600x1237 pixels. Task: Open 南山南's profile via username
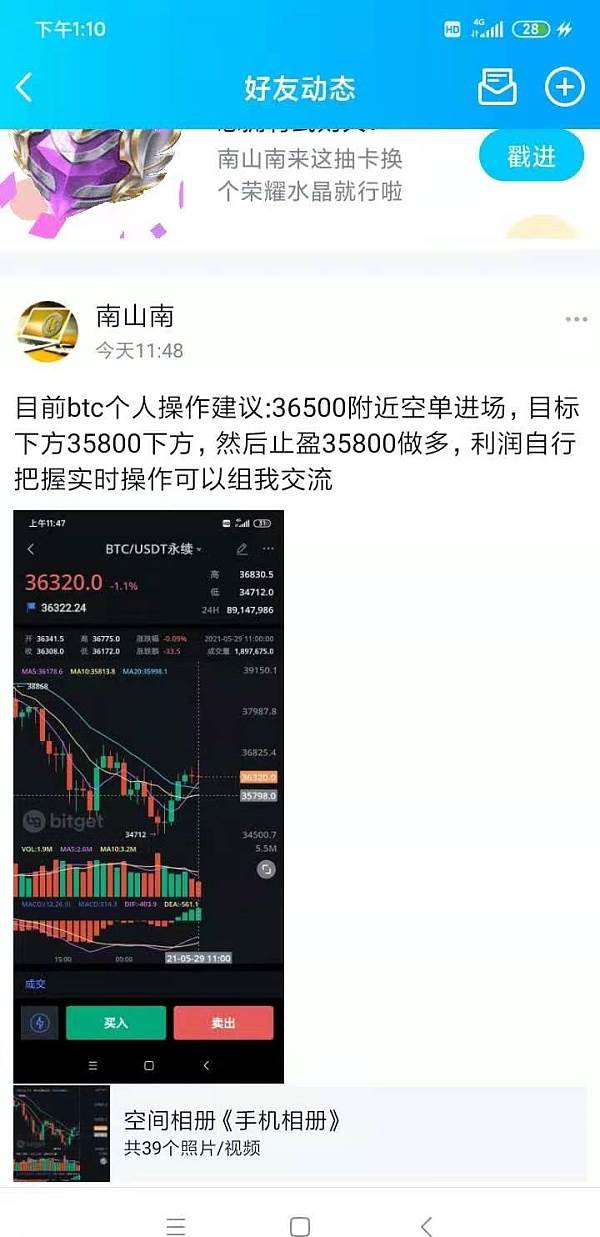coord(135,317)
